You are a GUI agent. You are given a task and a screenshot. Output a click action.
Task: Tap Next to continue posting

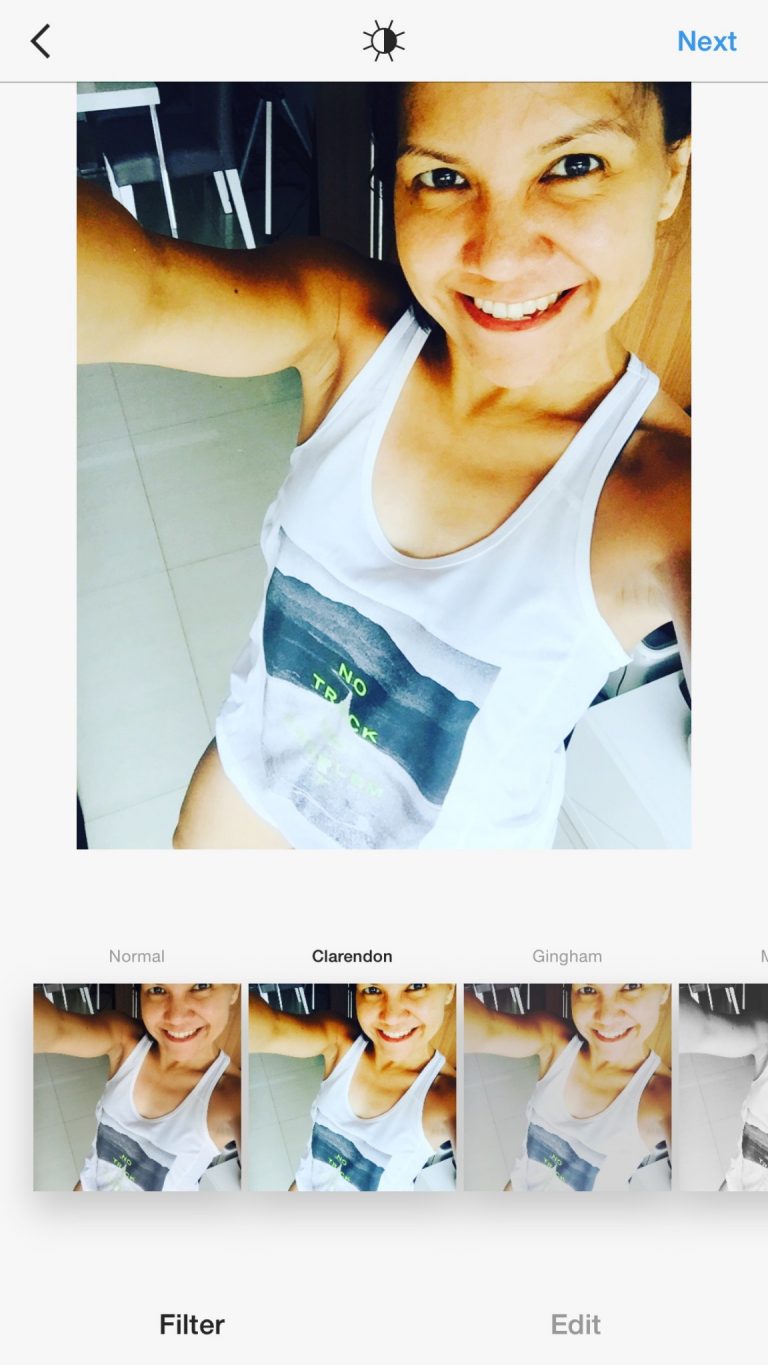pyautogui.click(x=706, y=41)
